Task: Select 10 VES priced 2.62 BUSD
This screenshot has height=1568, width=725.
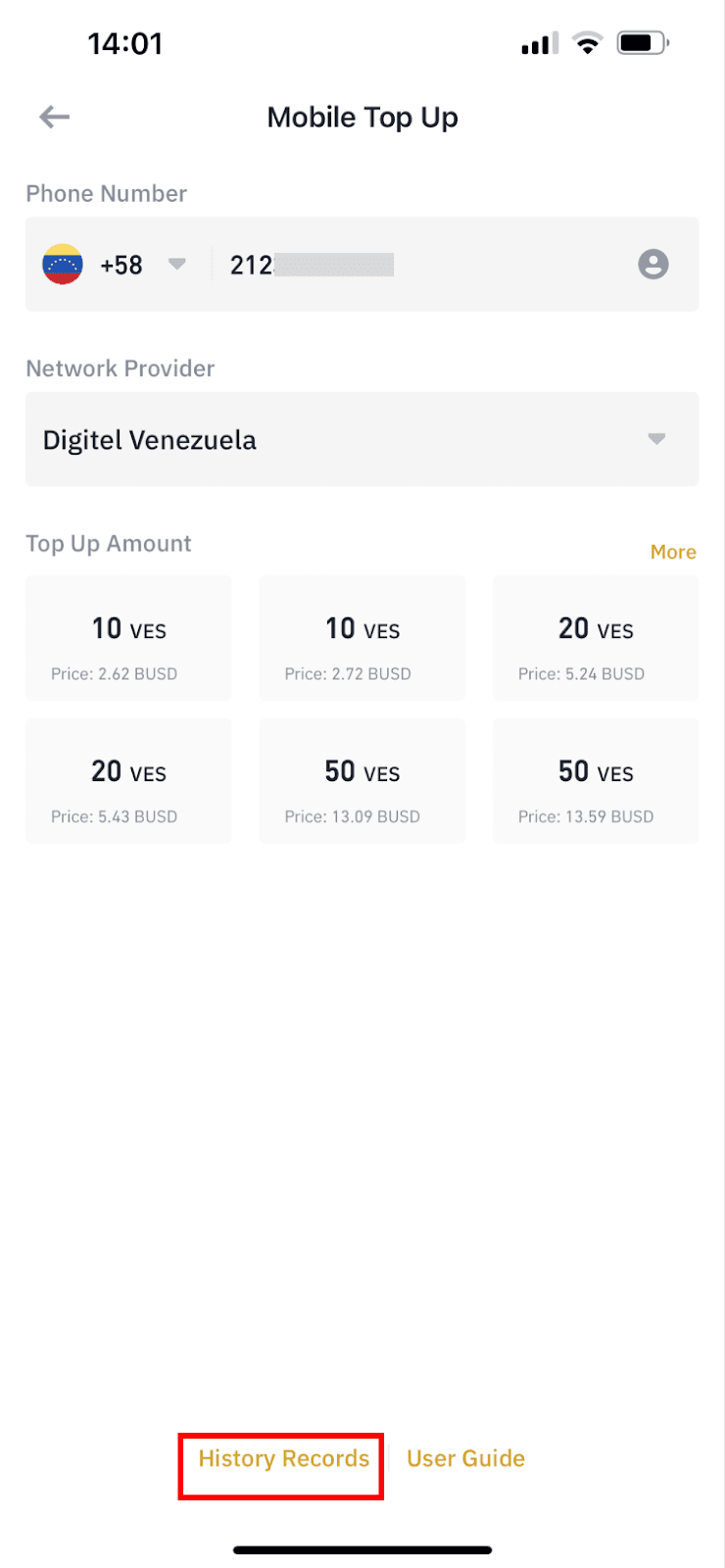Action: [128, 638]
